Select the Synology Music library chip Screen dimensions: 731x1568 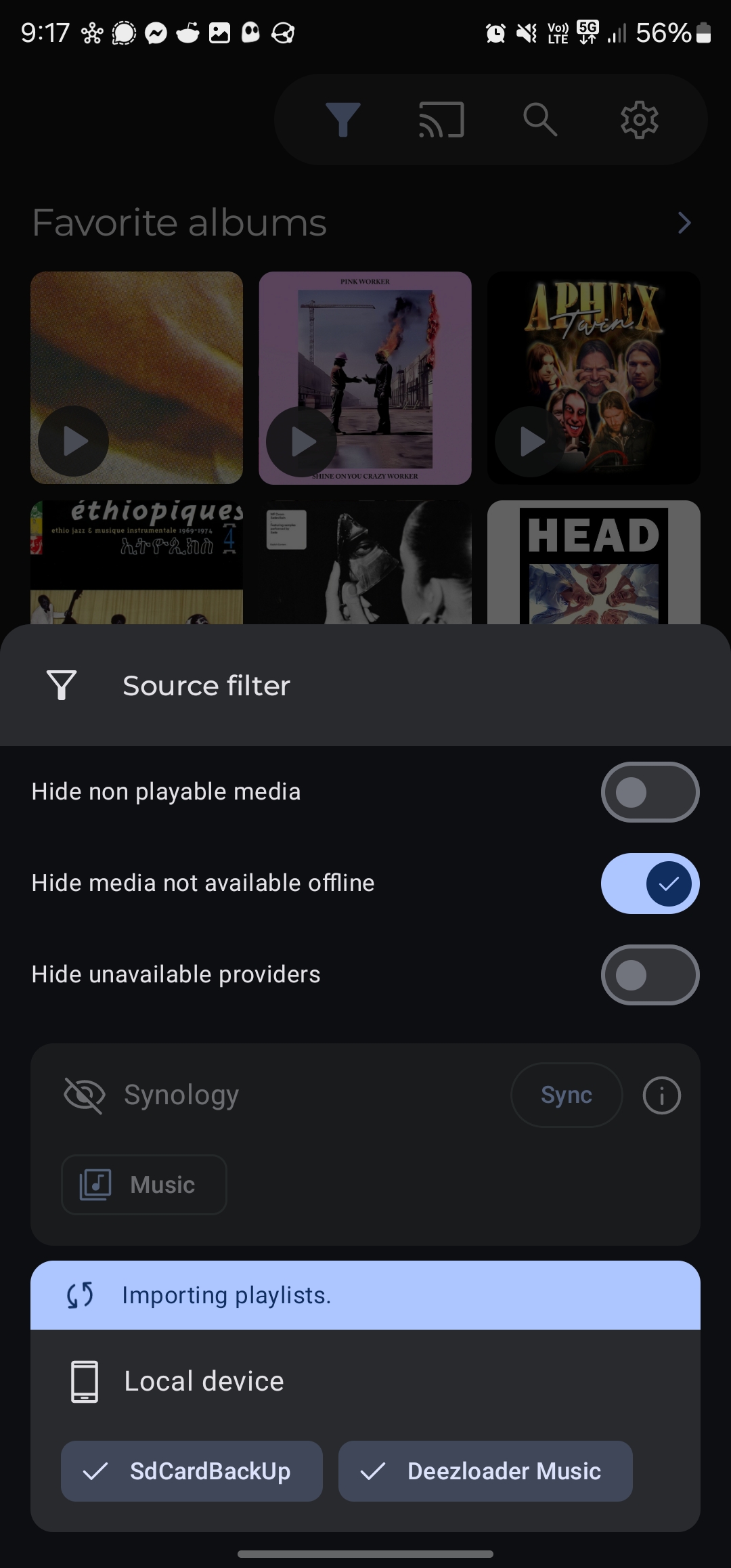point(144,1185)
